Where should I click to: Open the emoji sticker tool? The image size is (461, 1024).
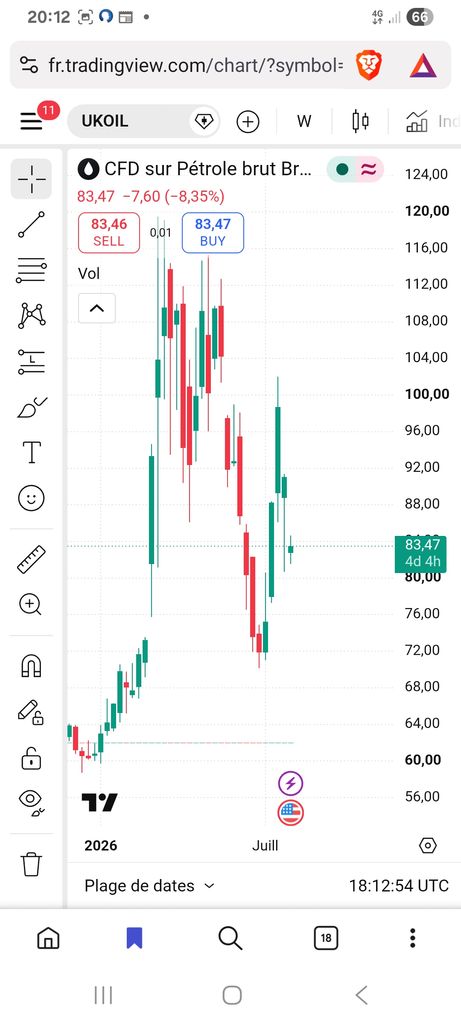pyautogui.click(x=31, y=499)
